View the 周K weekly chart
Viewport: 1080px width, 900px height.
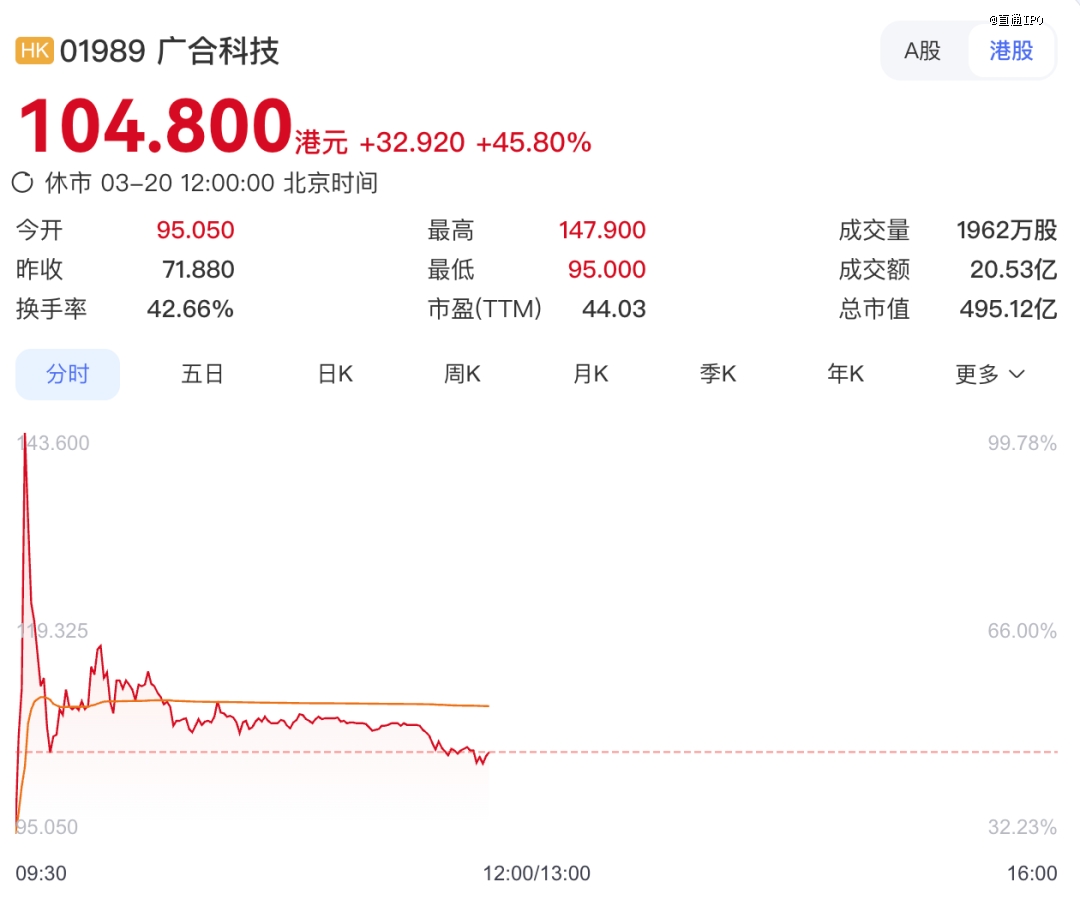(462, 374)
